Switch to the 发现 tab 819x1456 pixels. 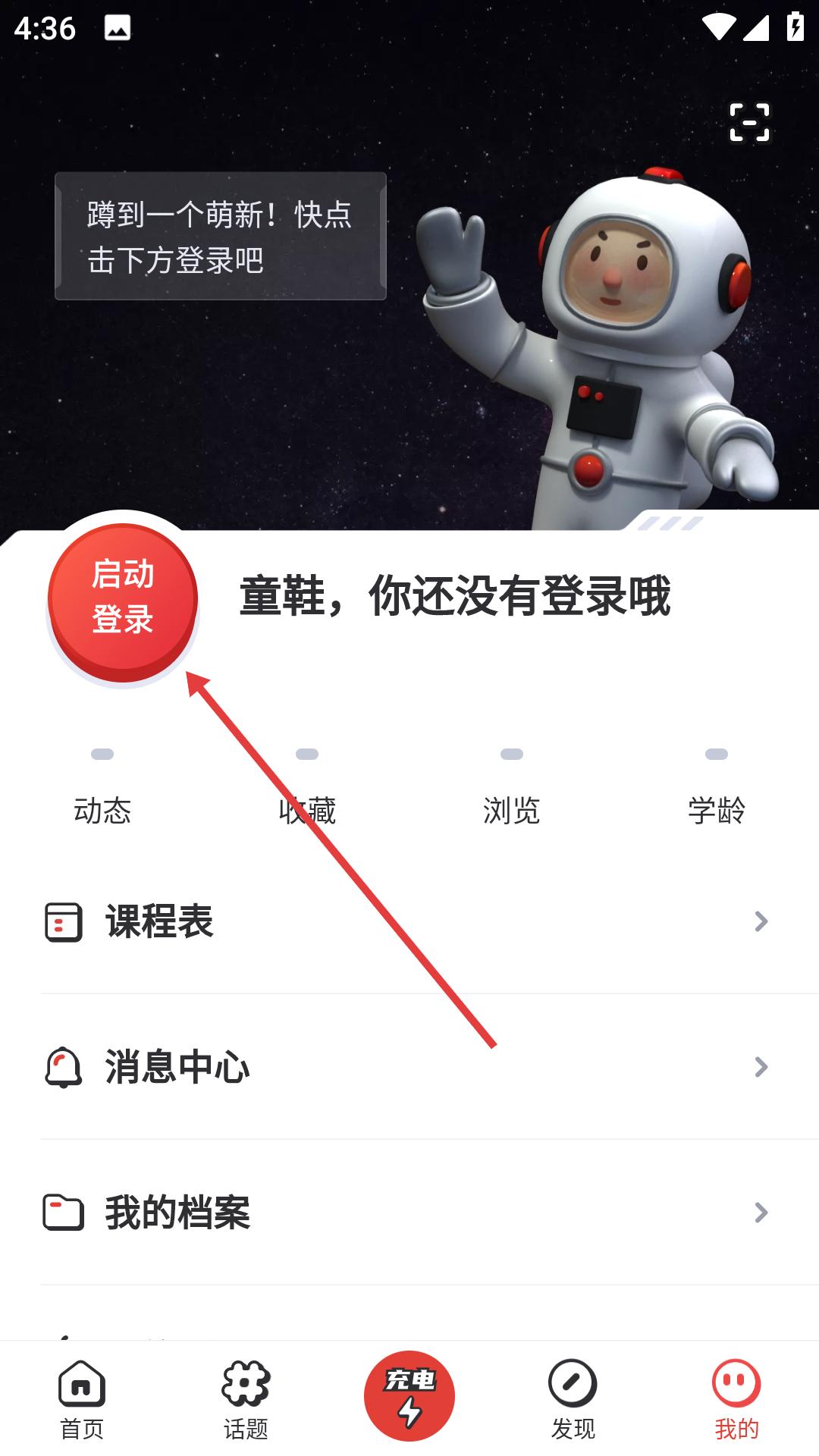[573, 1400]
